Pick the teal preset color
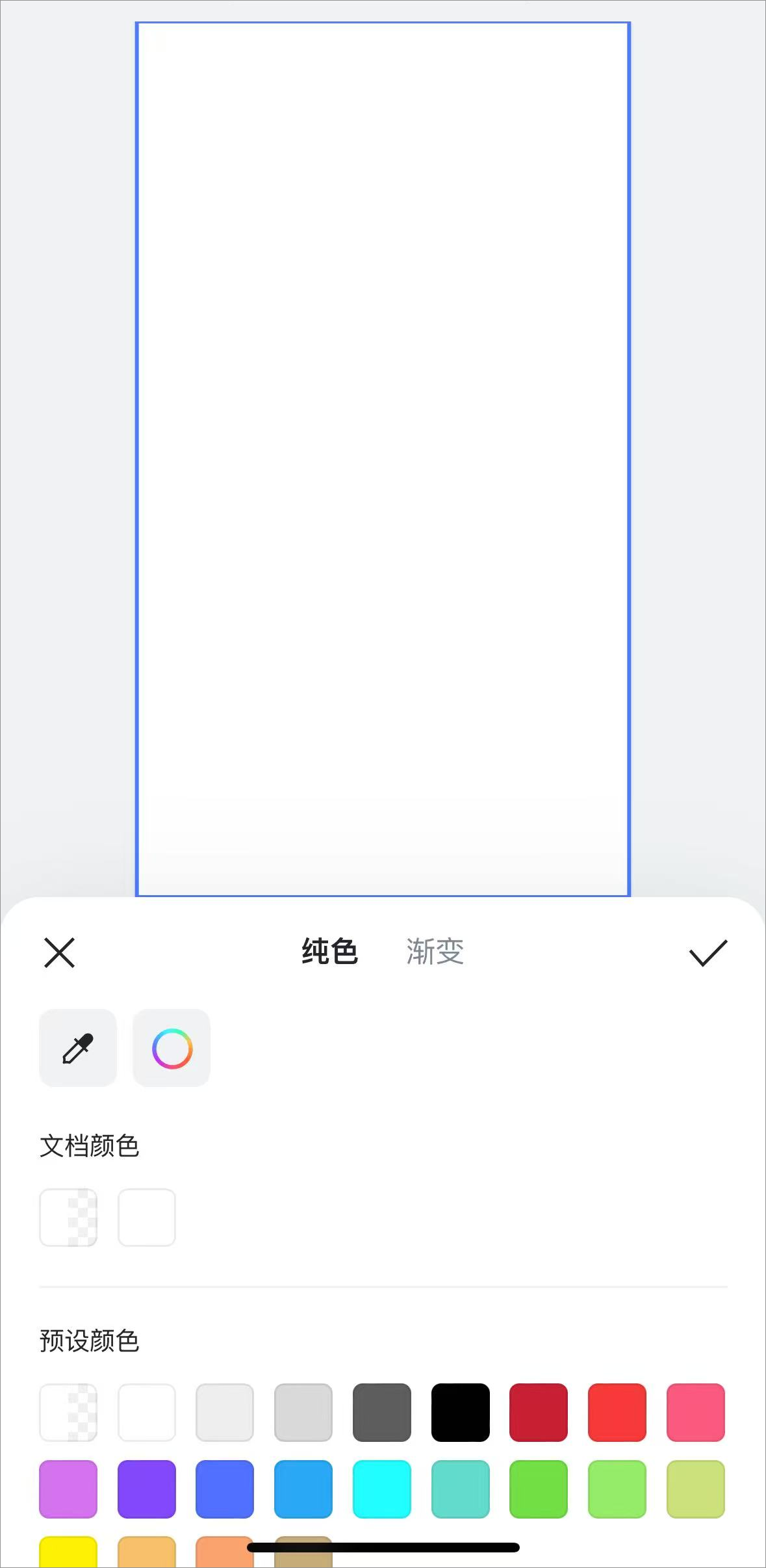This screenshot has width=766, height=1568. click(x=461, y=1489)
